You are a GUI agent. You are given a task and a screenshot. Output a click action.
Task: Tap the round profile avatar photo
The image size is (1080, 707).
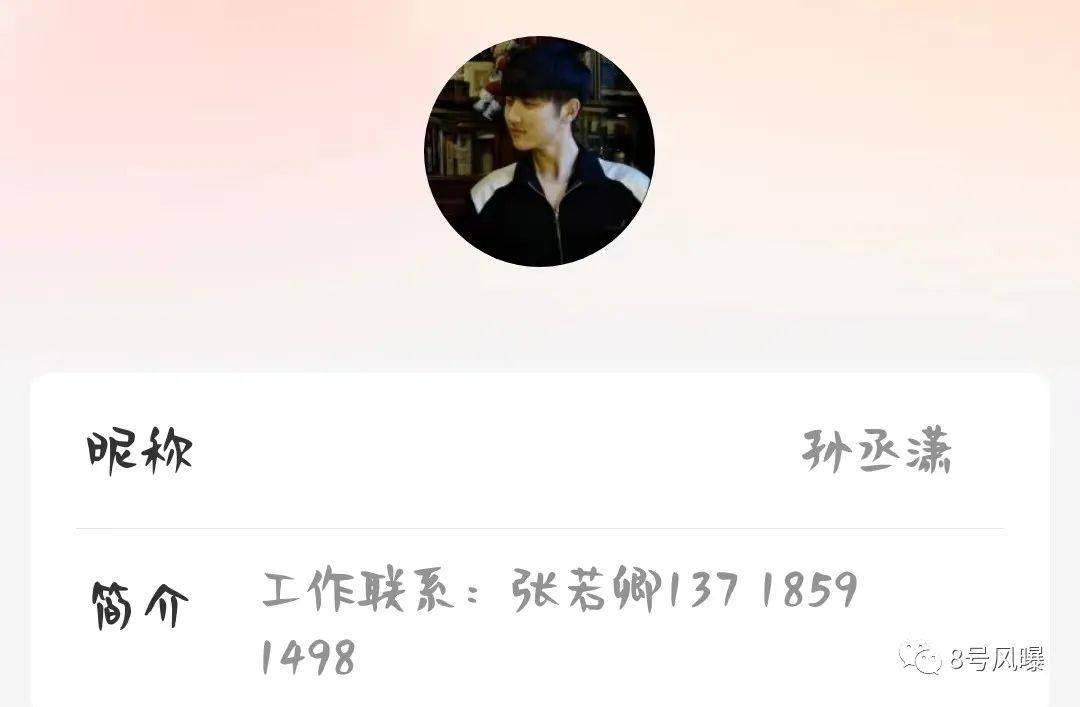click(x=540, y=151)
